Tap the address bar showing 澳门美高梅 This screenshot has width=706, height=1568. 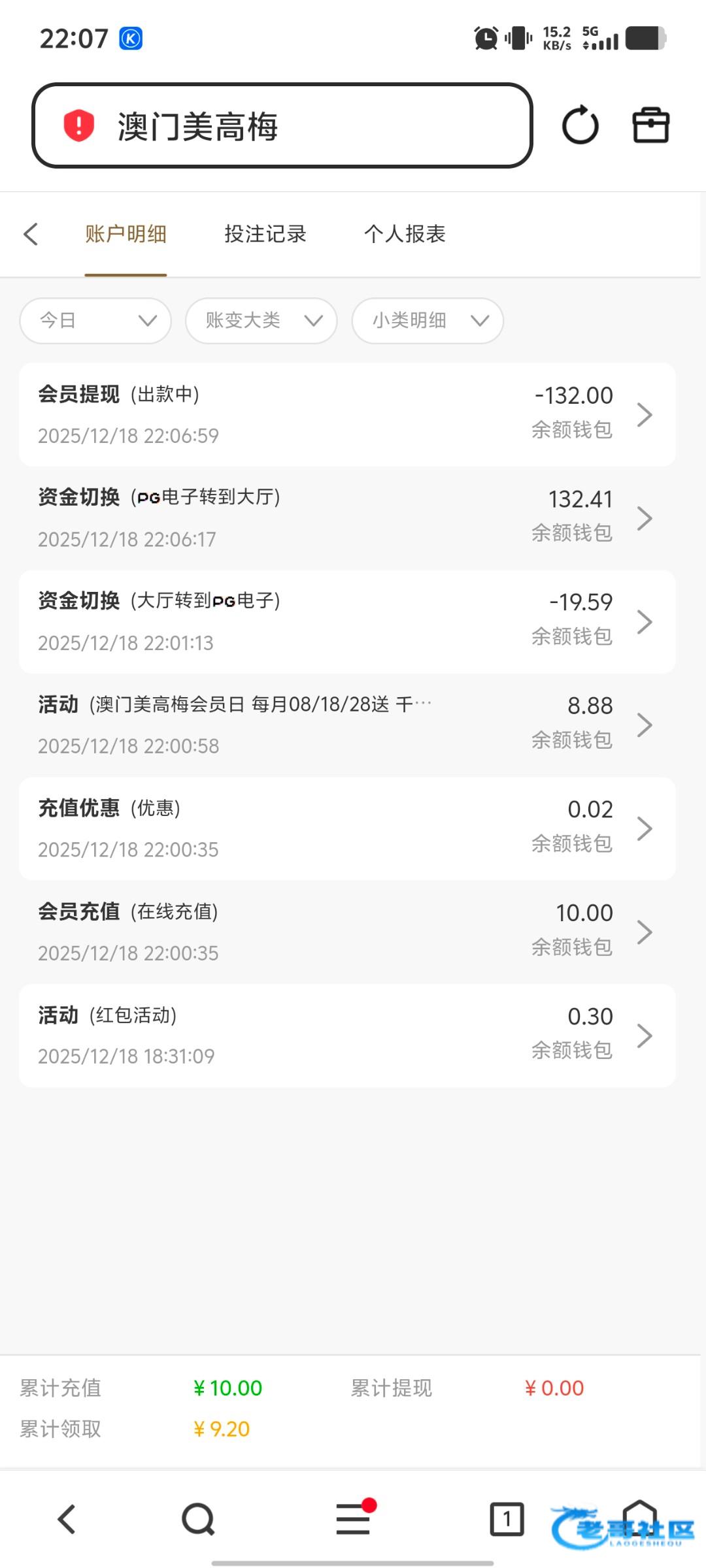tap(281, 125)
